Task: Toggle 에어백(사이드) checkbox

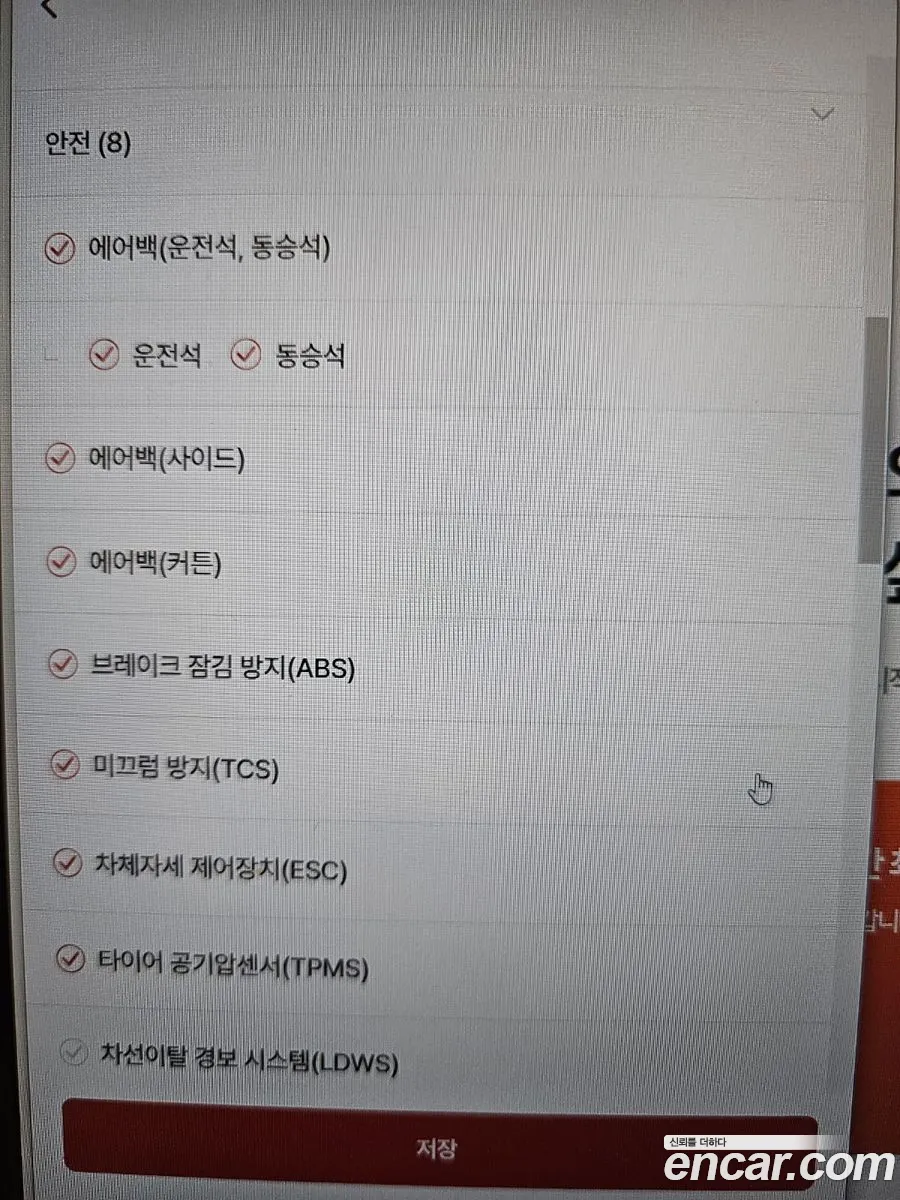Action: [61, 459]
